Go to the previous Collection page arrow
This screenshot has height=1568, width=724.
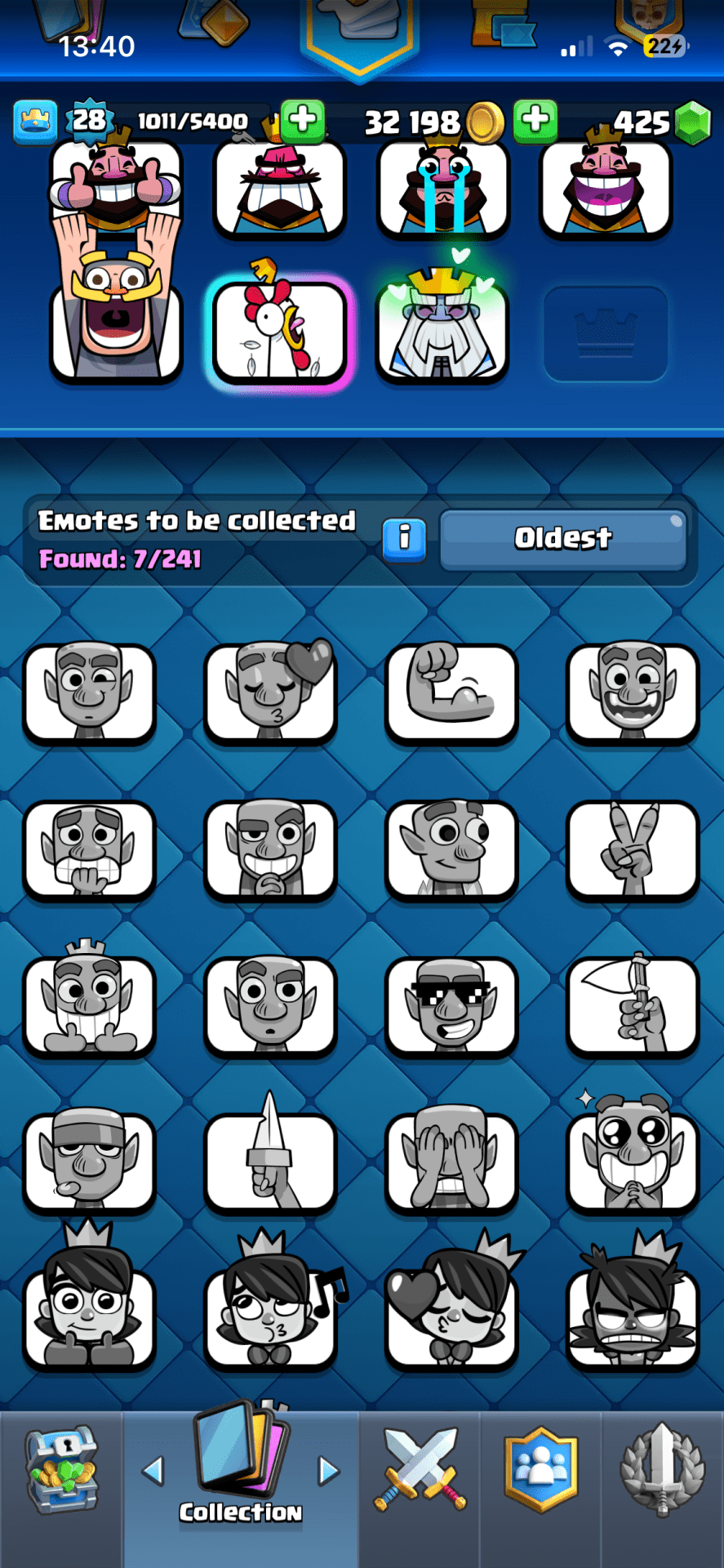(153, 1471)
